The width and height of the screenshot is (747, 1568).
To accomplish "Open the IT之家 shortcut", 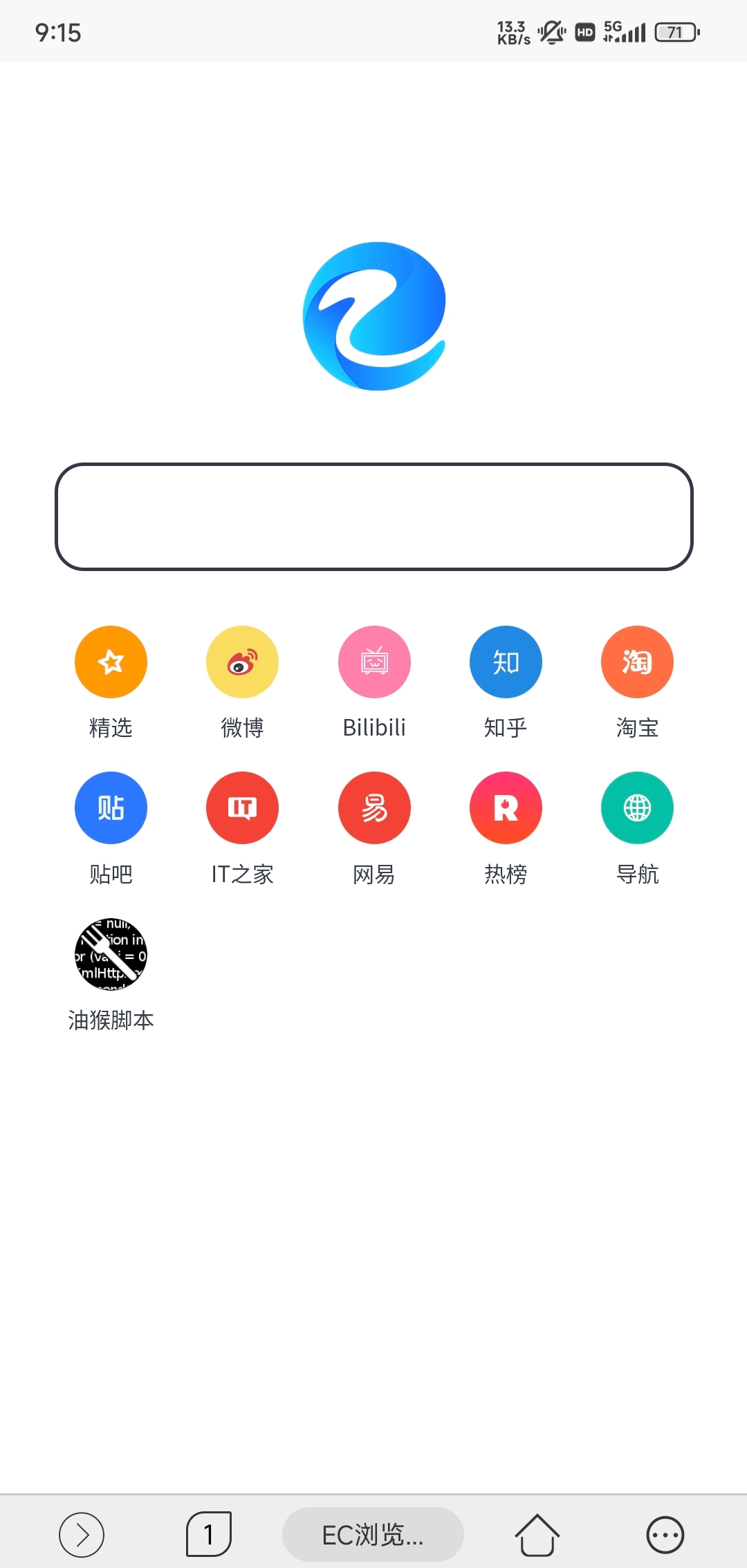I will click(242, 808).
